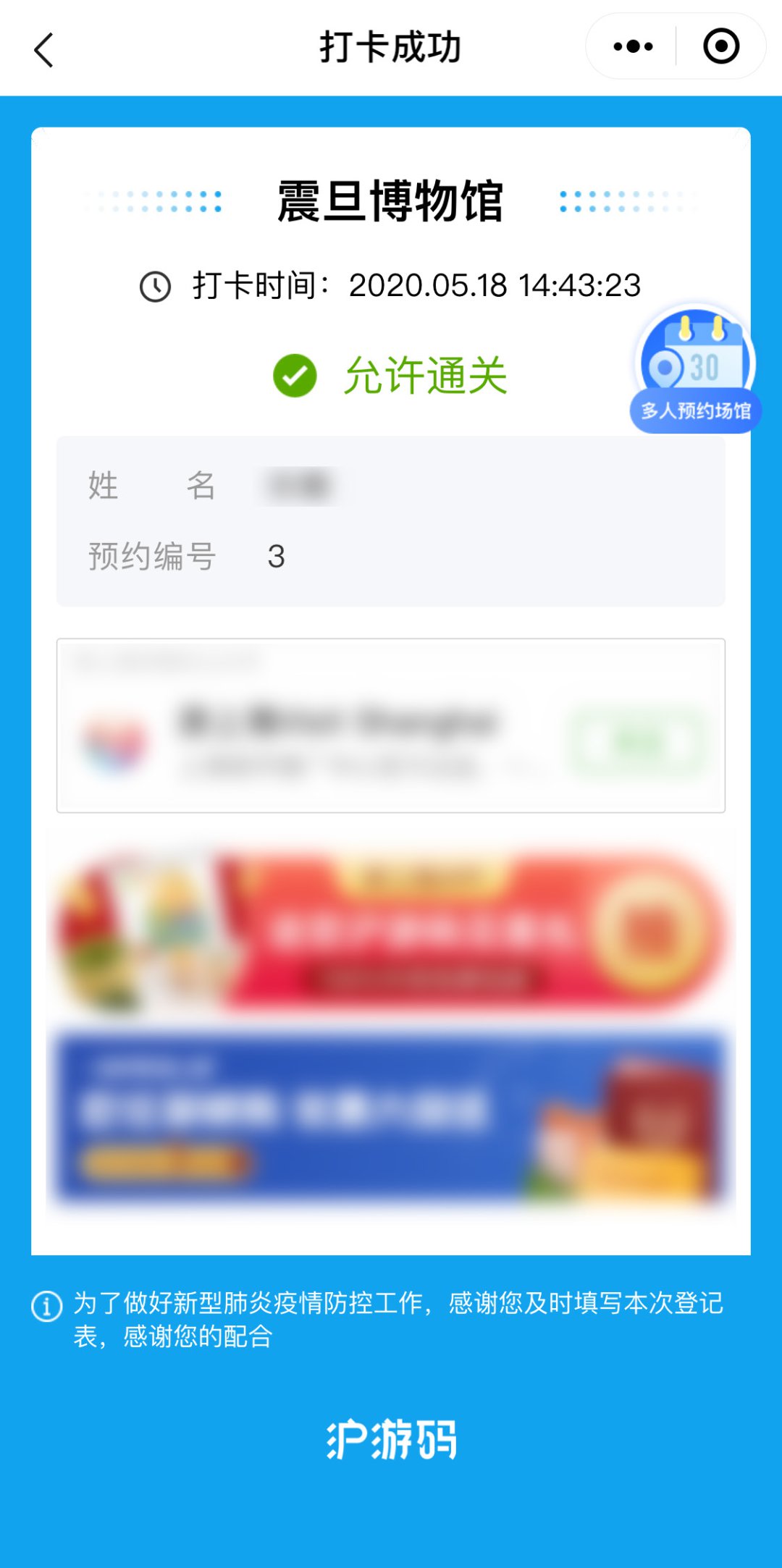Viewport: 782px width, 1568px height.
Task: Close the mini program via the circle icon
Action: [721, 47]
